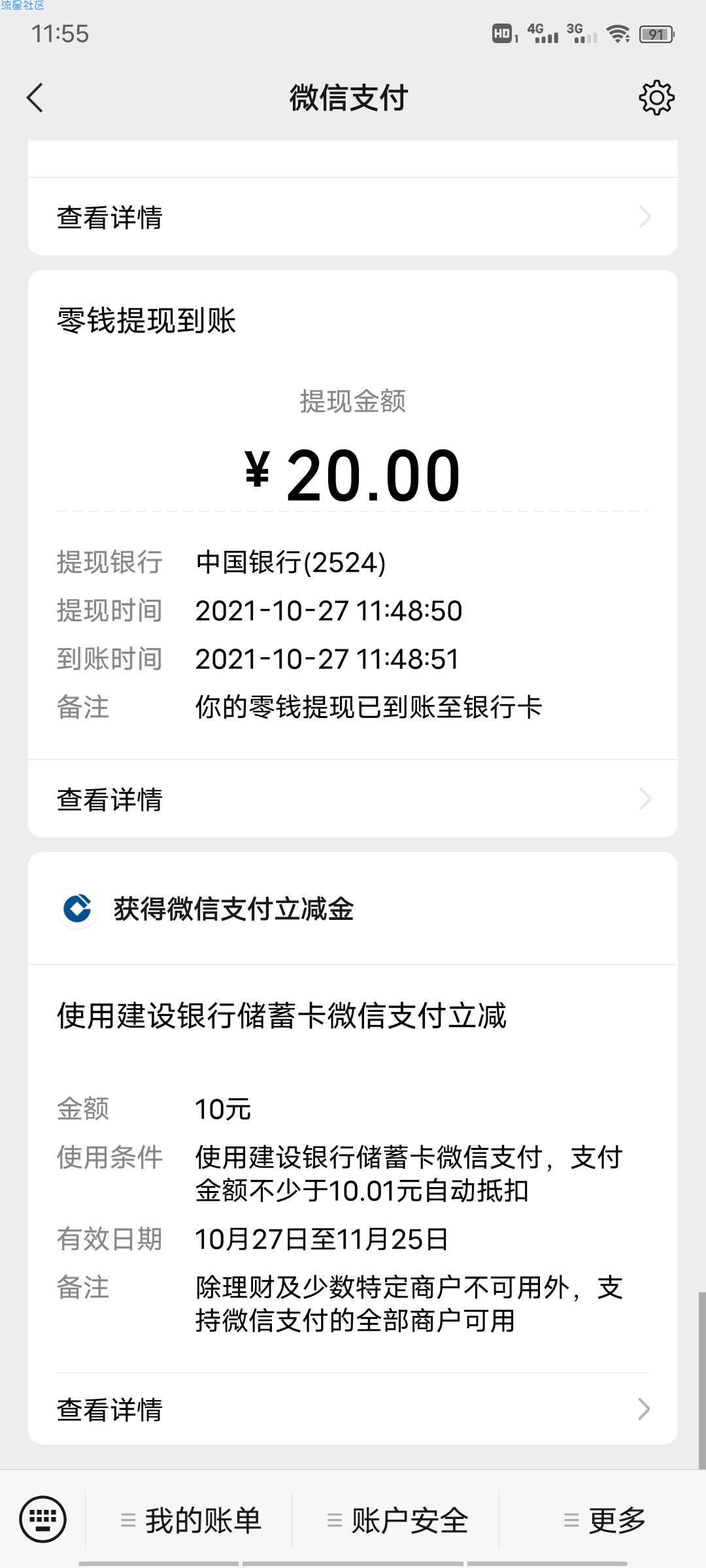Screen dimensions: 706x1568
Task: Switch to keyboard input icon
Action: [43, 1519]
